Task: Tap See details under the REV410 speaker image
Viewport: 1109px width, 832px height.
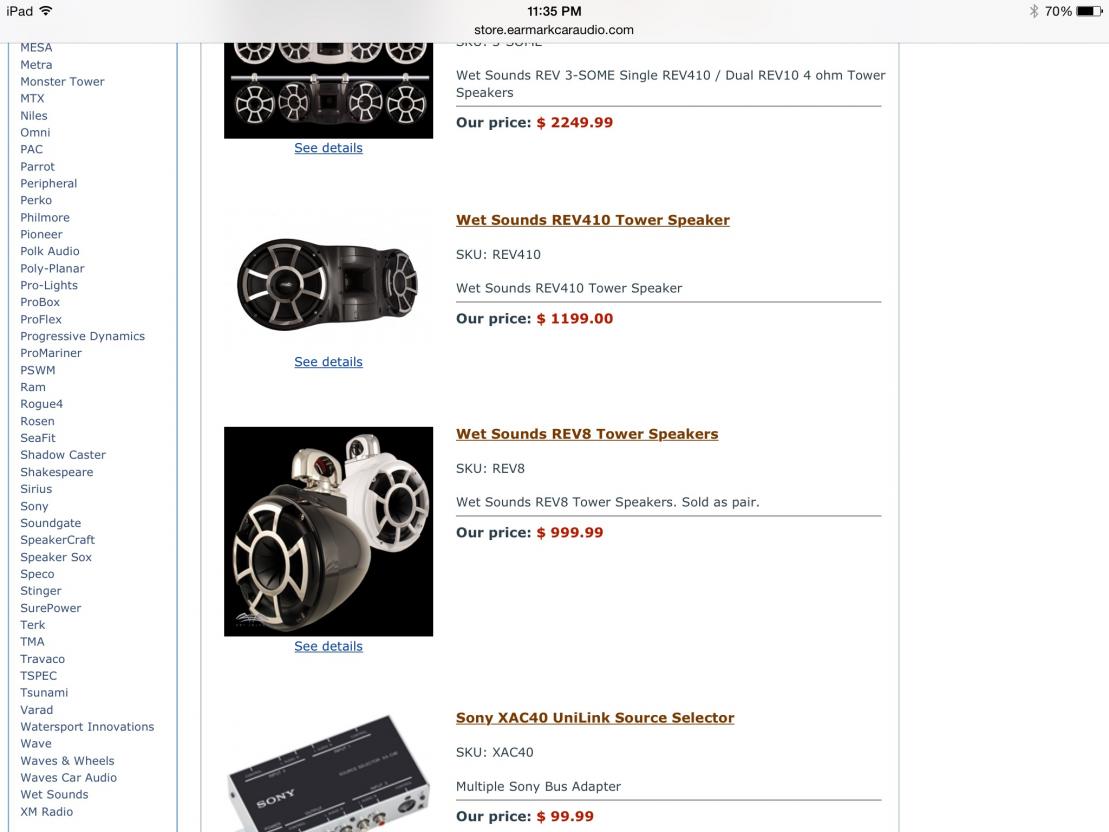Action: (x=328, y=362)
